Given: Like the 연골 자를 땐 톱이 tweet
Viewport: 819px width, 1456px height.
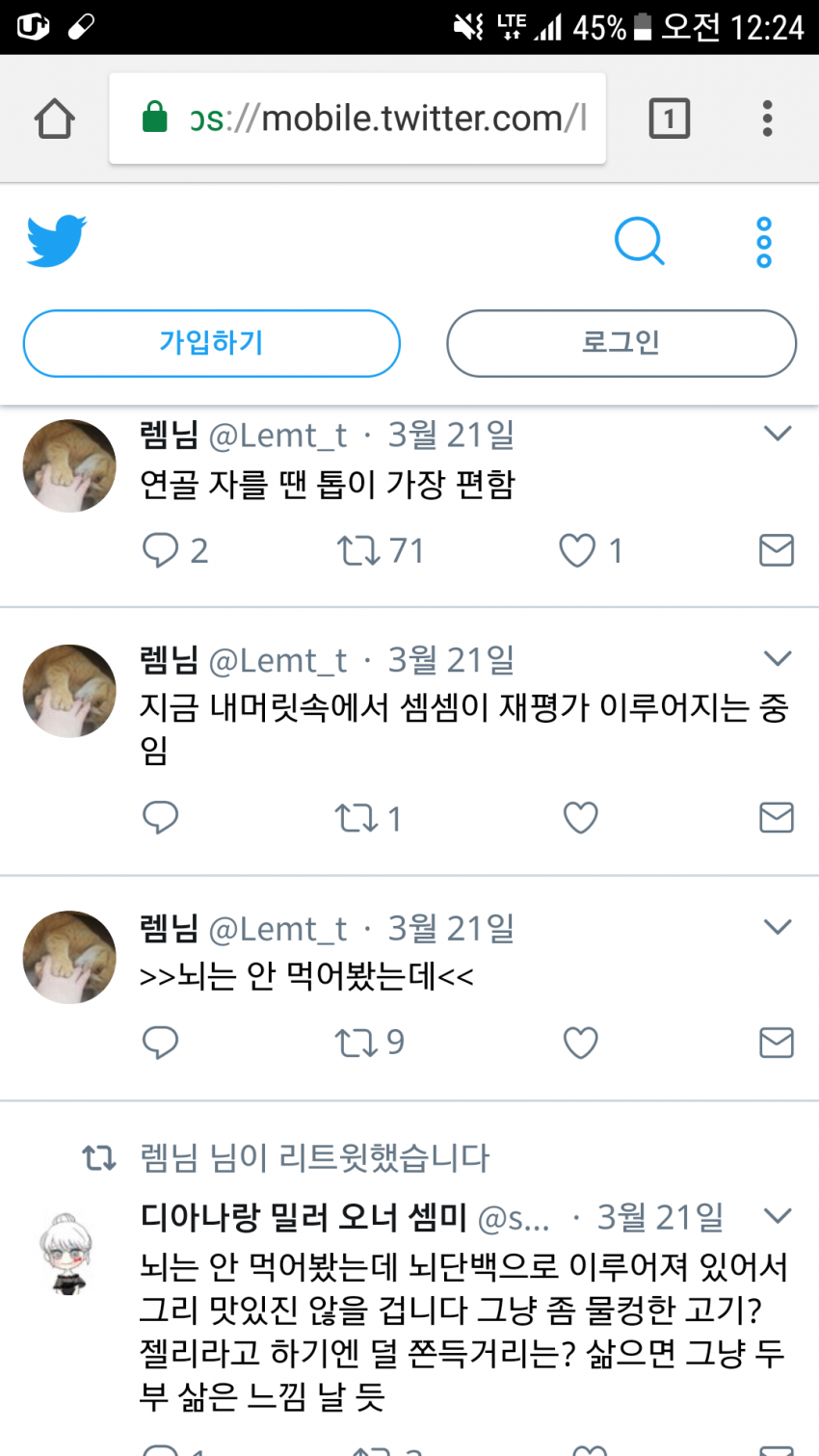Looking at the screenshot, I should coord(578,550).
